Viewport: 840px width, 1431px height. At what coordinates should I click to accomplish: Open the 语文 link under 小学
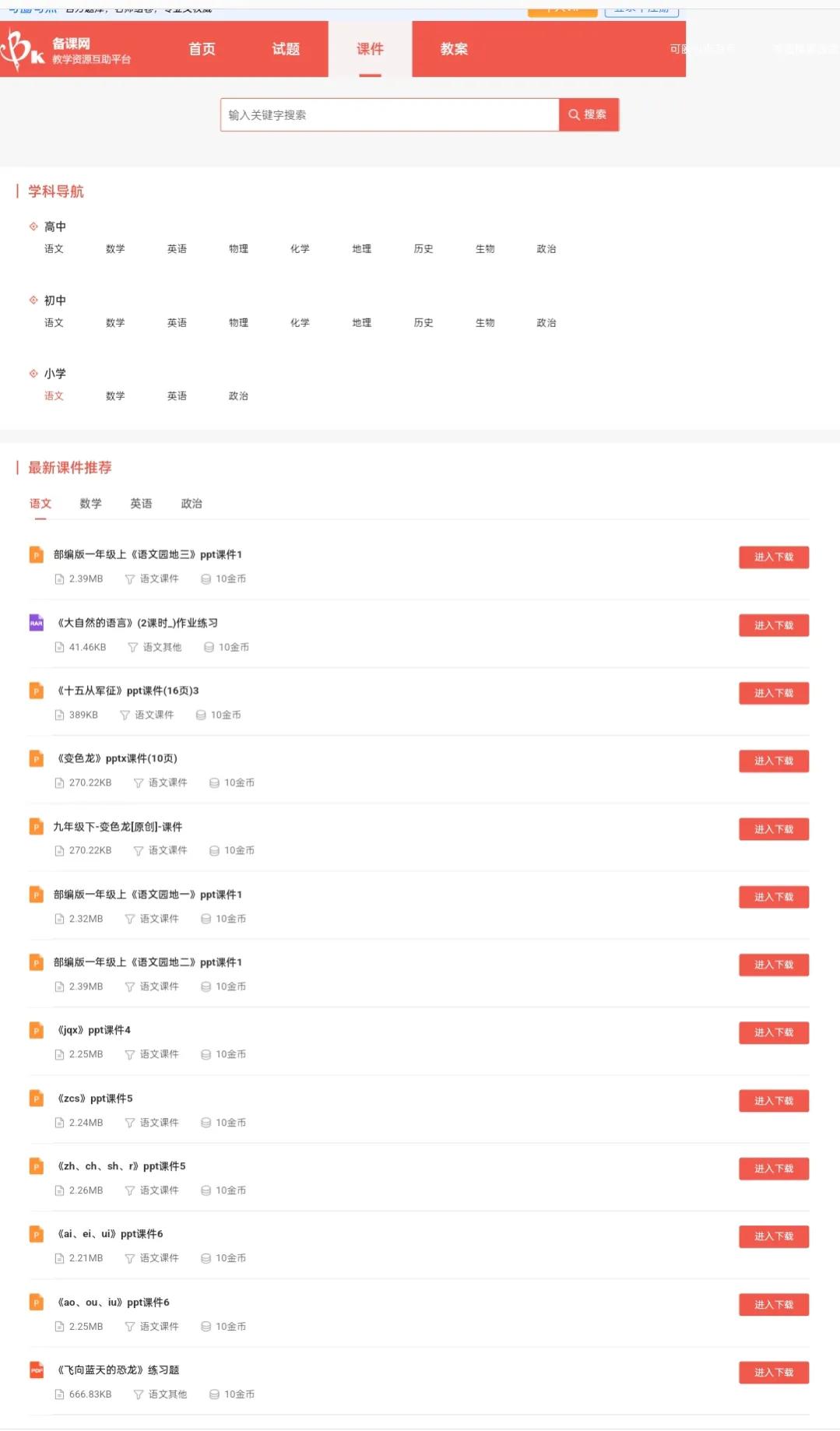pos(53,396)
